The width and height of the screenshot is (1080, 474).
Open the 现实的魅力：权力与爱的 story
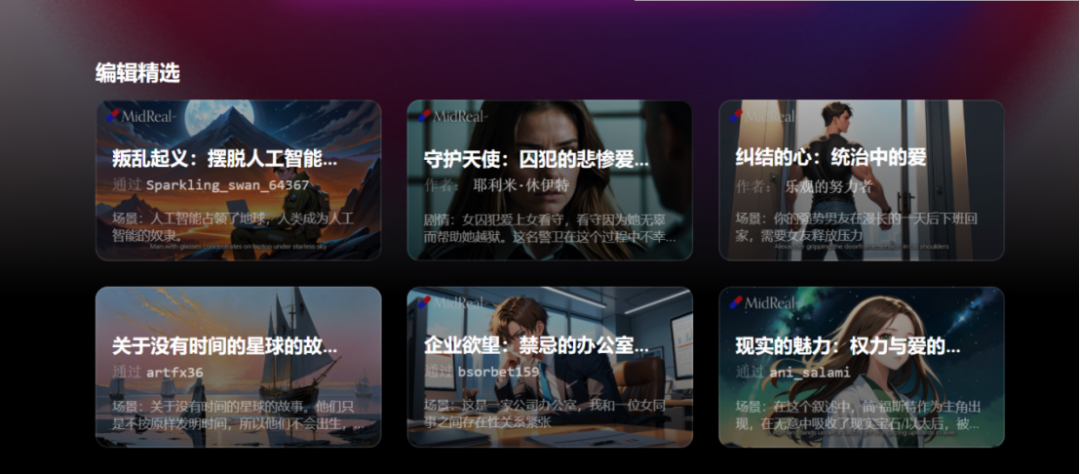(861, 367)
